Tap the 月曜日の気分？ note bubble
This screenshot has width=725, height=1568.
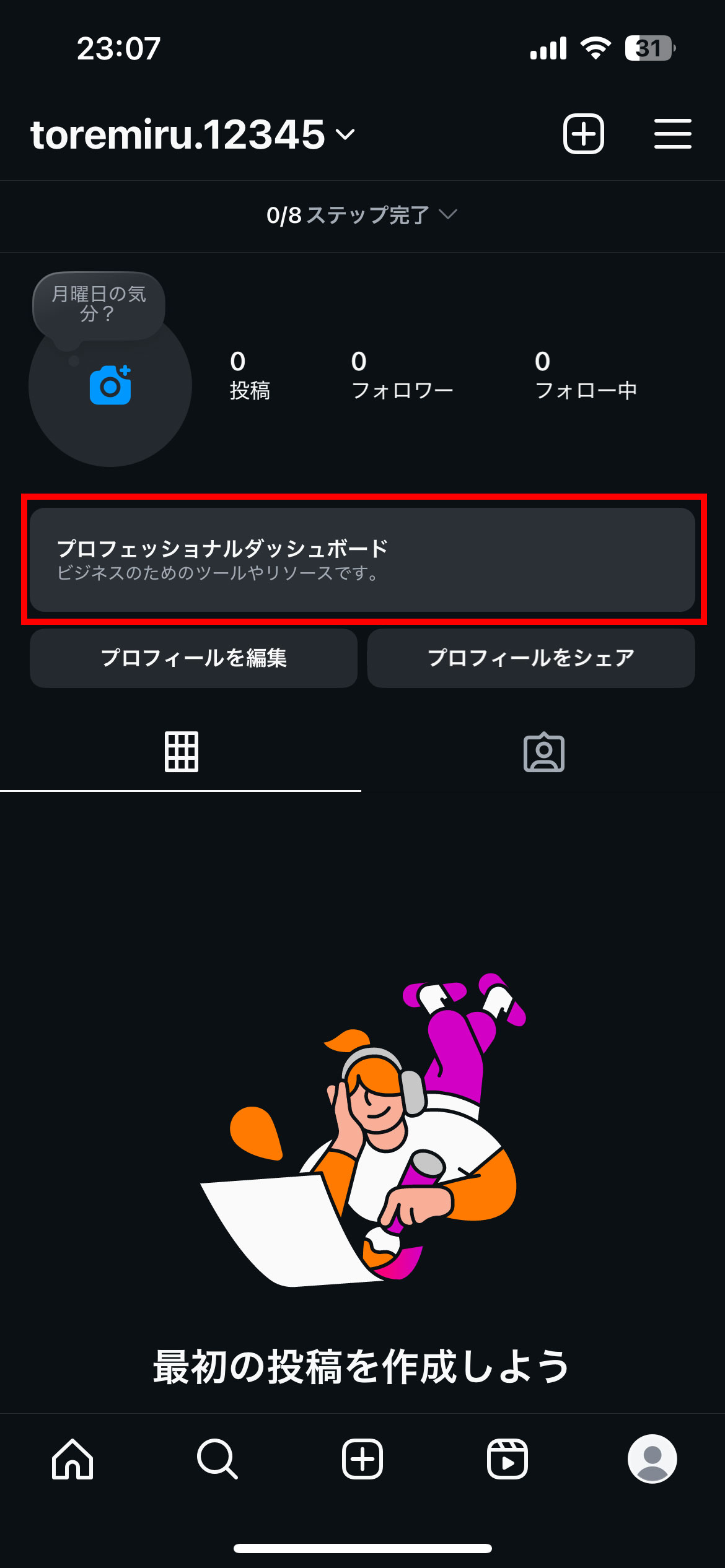pos(99,305)
